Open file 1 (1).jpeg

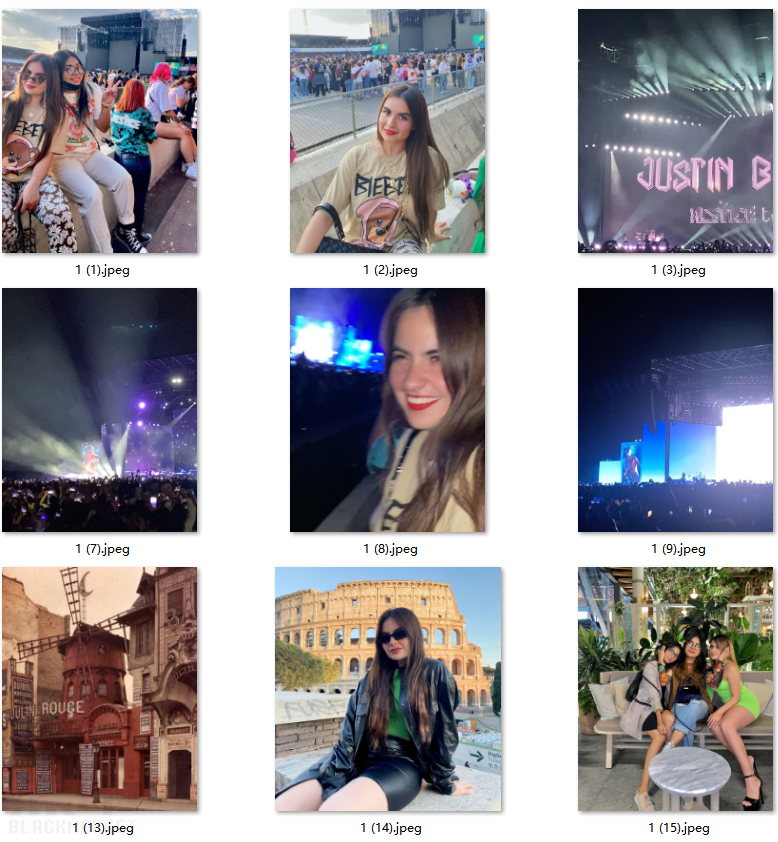(x=99, y=131)
